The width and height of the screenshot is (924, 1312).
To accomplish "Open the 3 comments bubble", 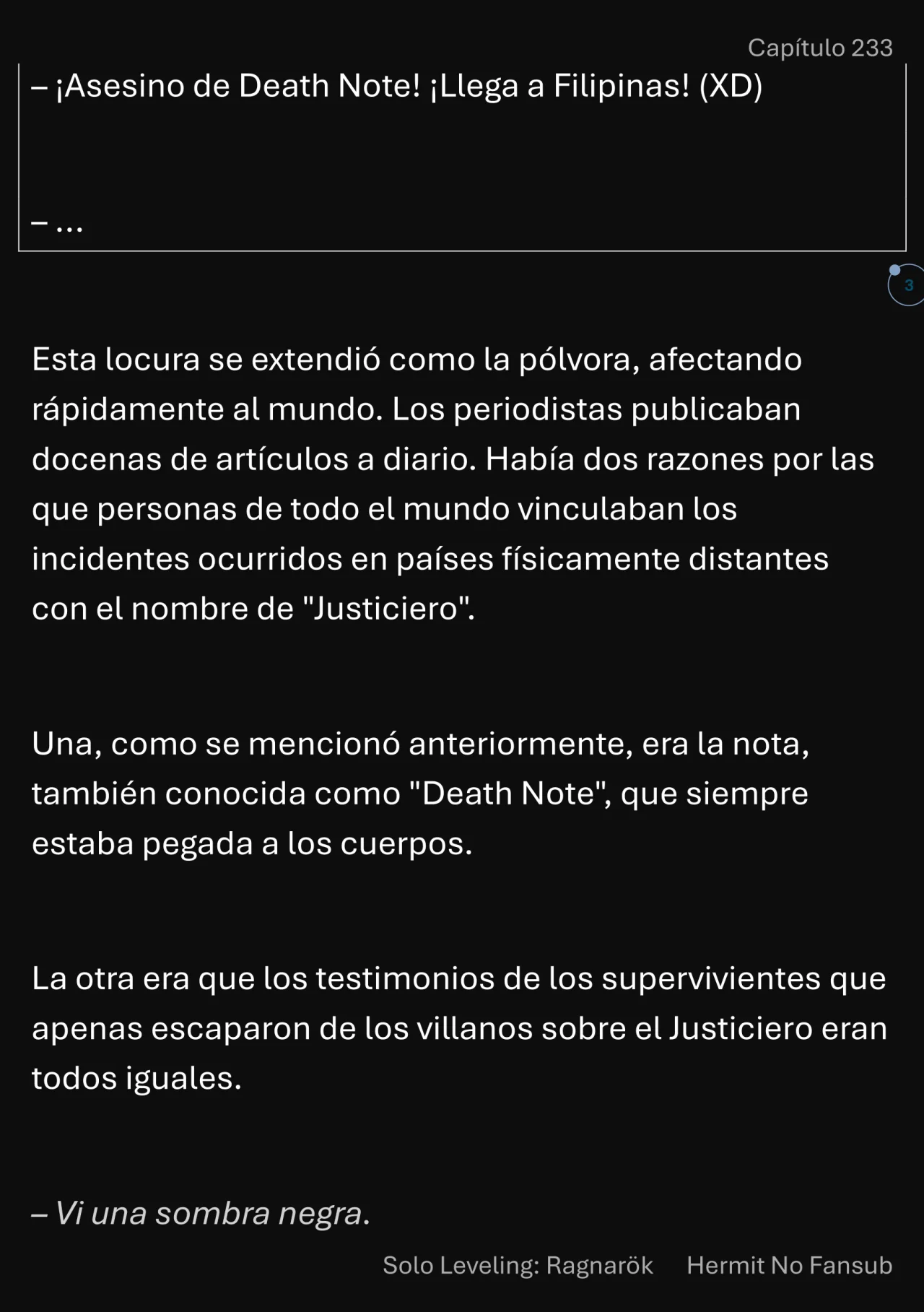I will (x=907, y=285).
